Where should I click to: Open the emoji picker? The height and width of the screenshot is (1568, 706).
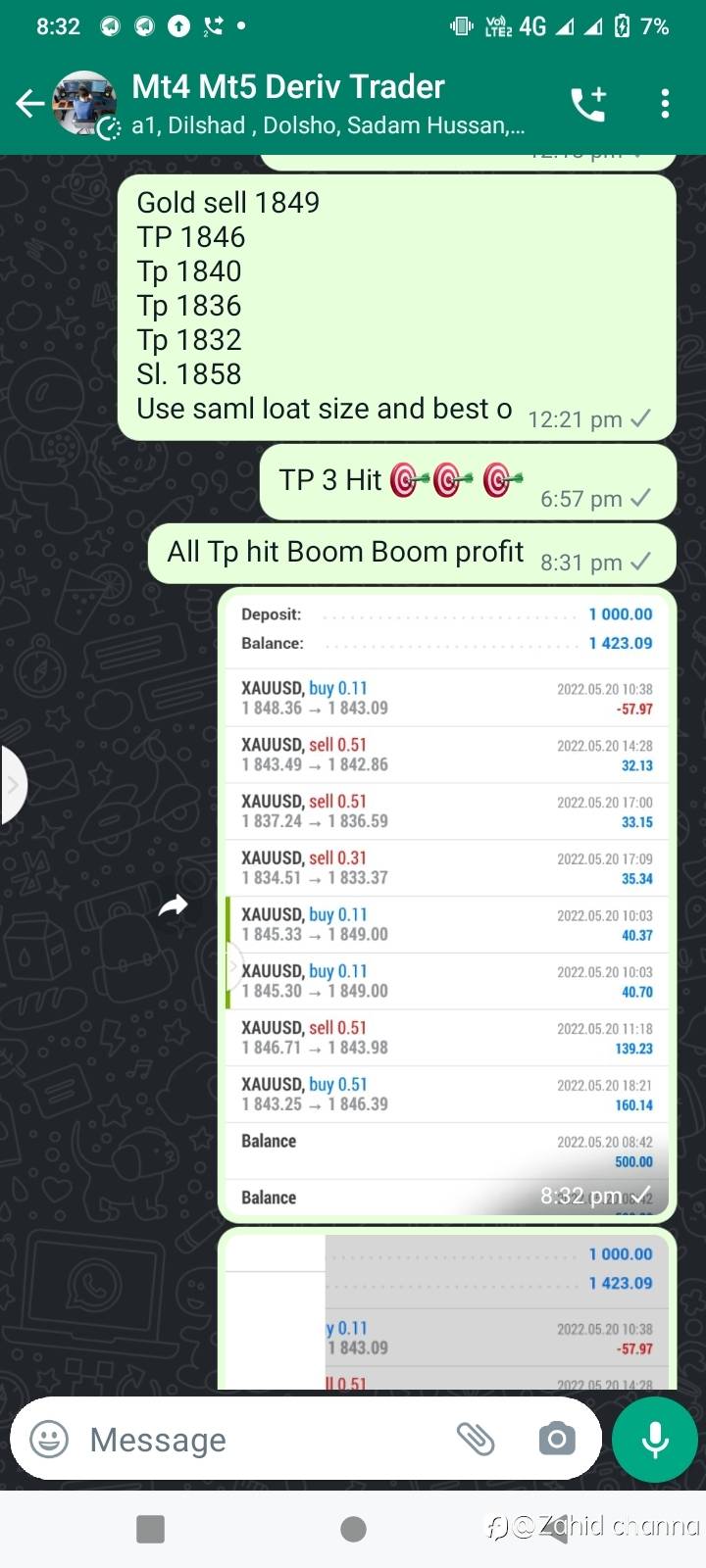click(49, 1439)
